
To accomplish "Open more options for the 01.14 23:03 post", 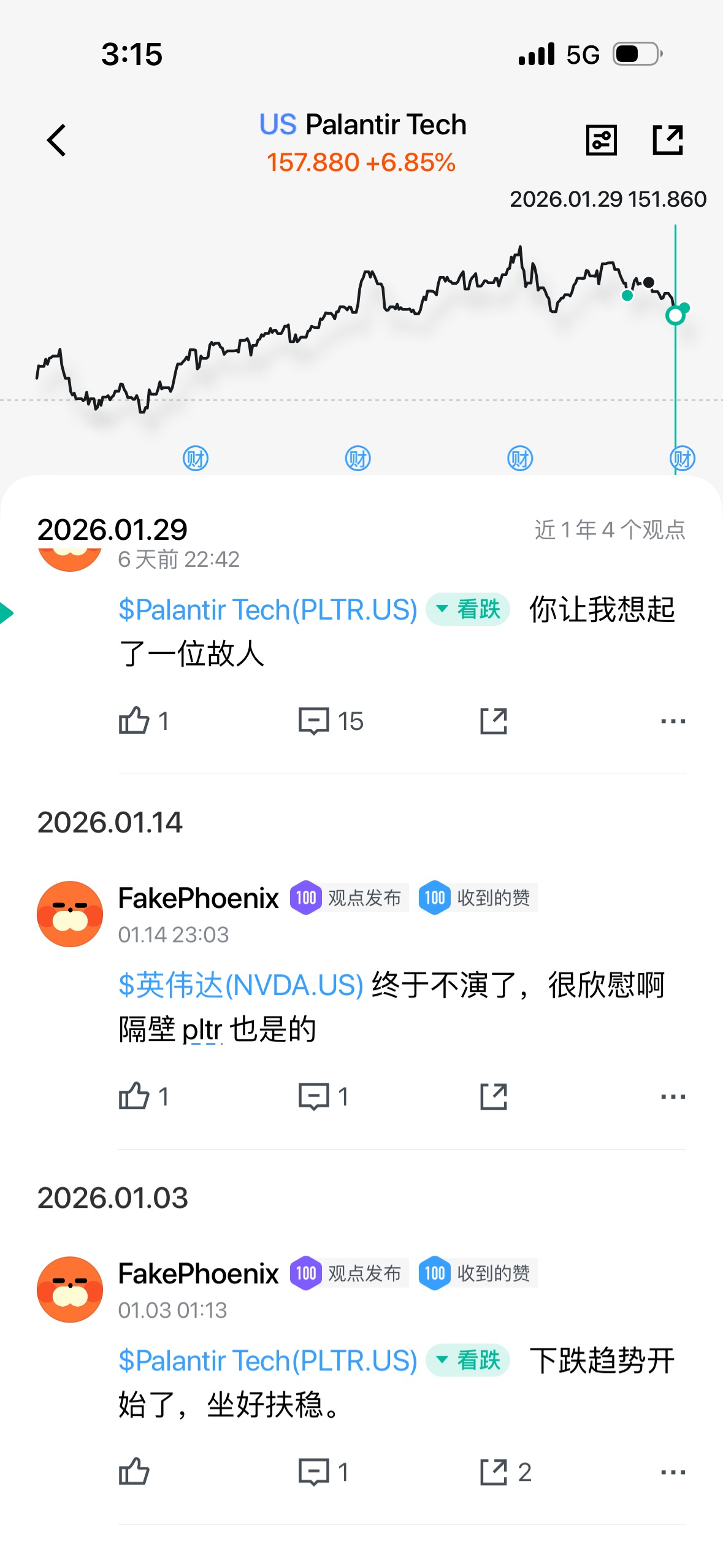I will point(673,1096).
